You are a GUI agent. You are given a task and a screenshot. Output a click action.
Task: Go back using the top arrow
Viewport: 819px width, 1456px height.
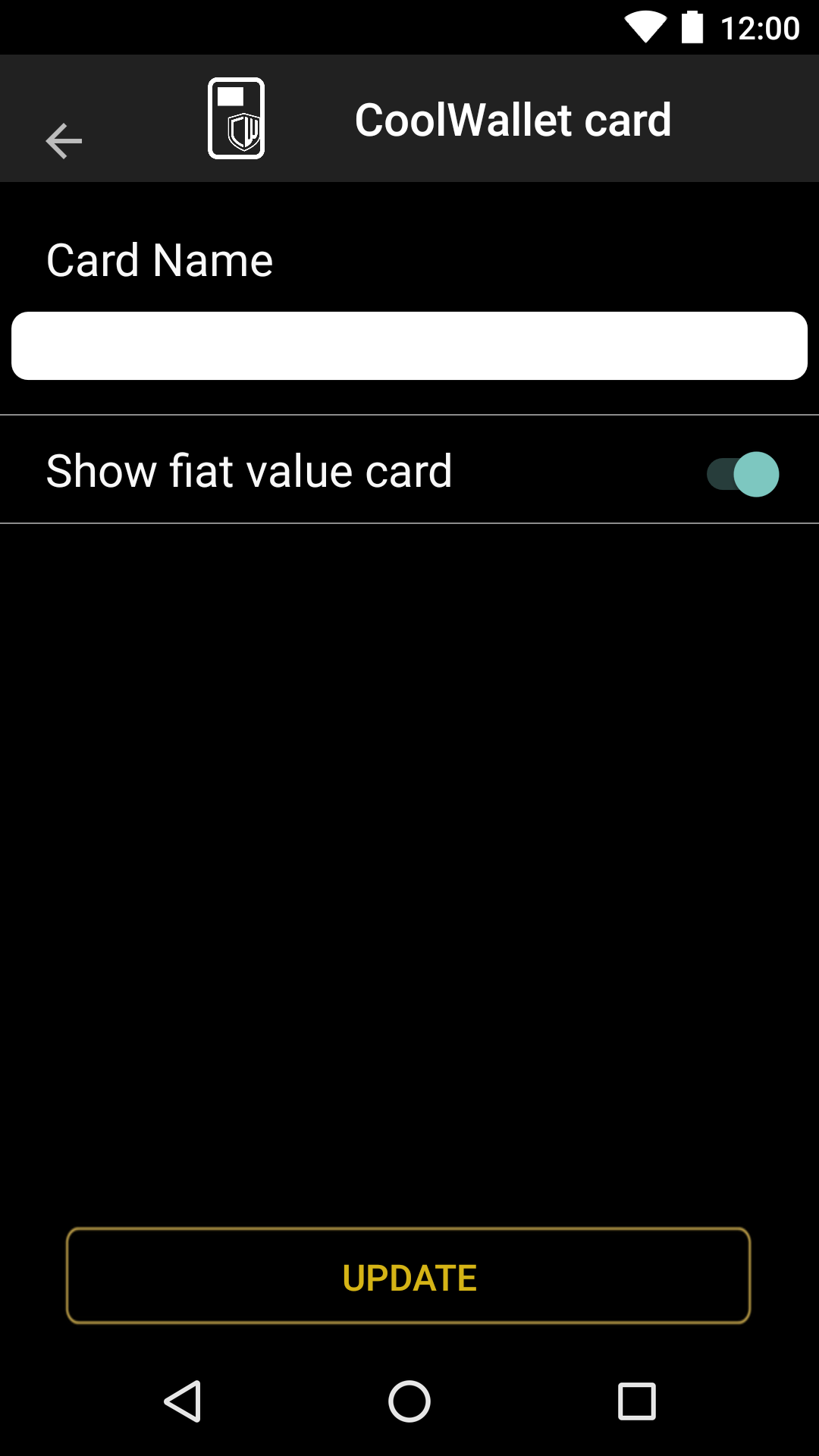pos(64,141)
